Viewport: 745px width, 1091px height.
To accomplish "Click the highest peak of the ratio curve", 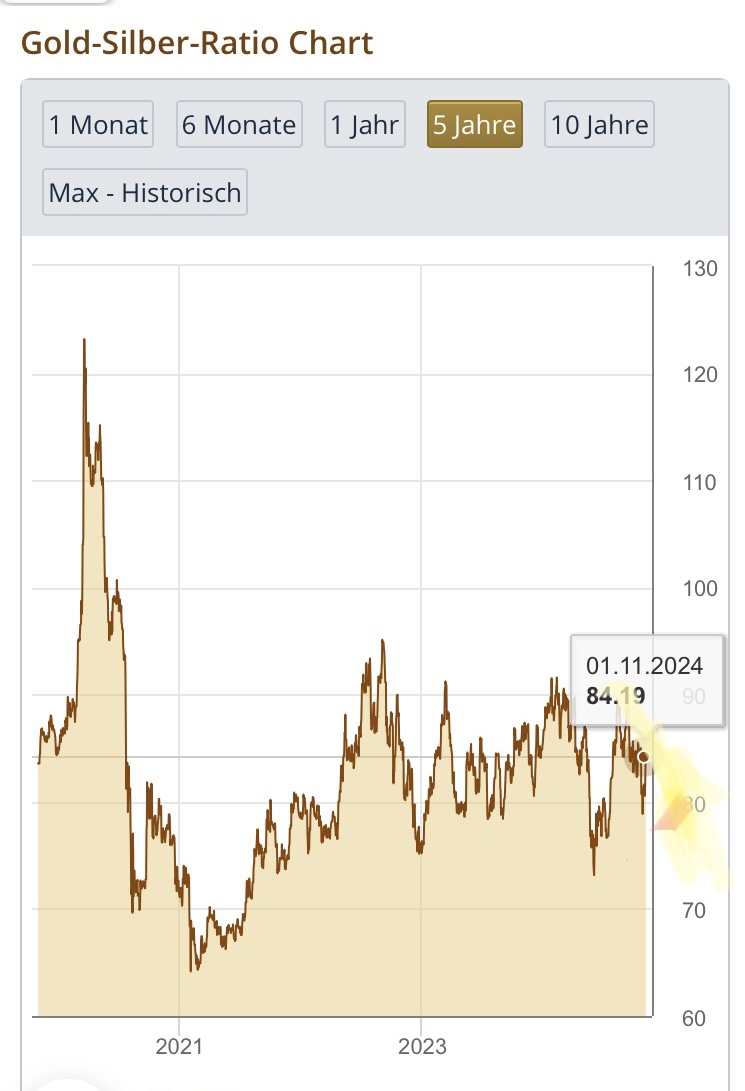I will [85, 340].
